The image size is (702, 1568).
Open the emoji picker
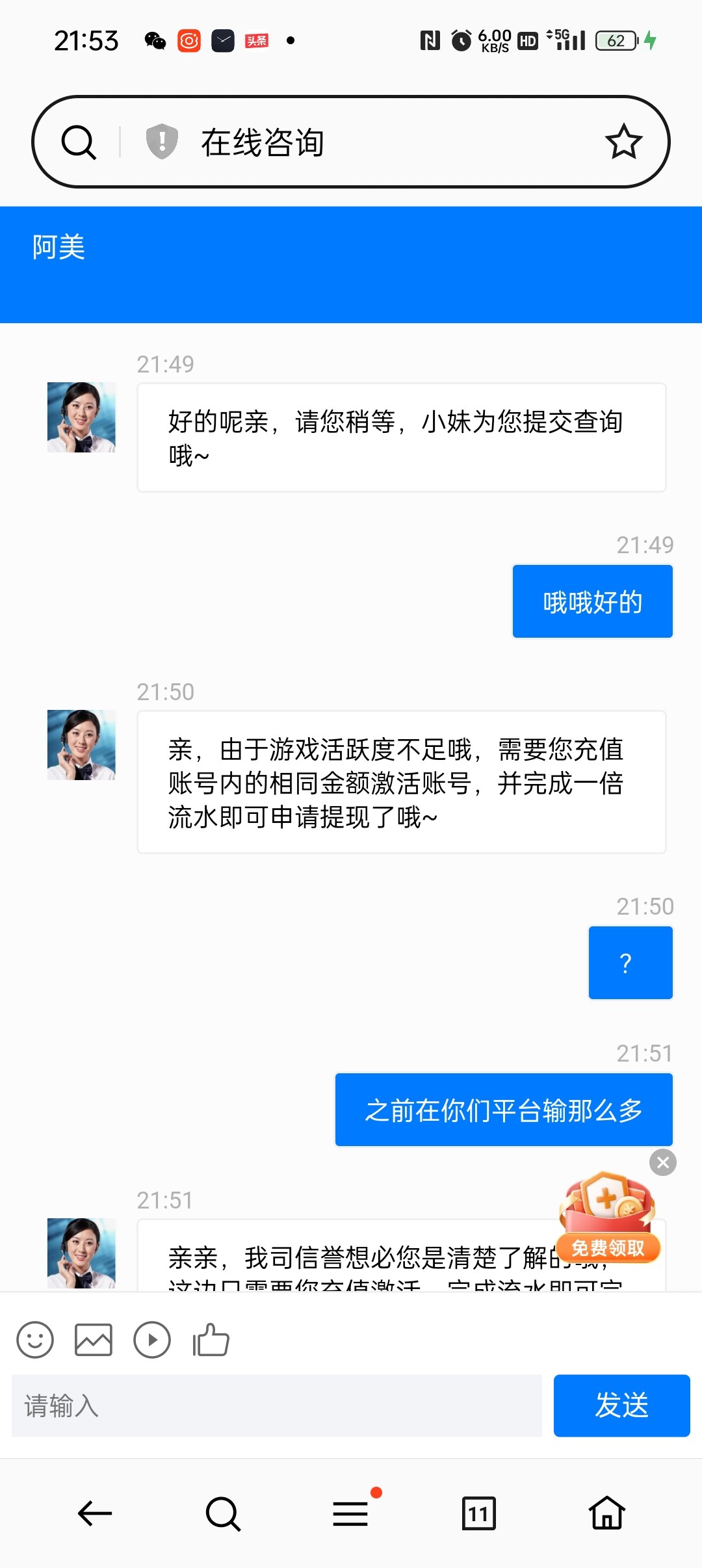35,1340
